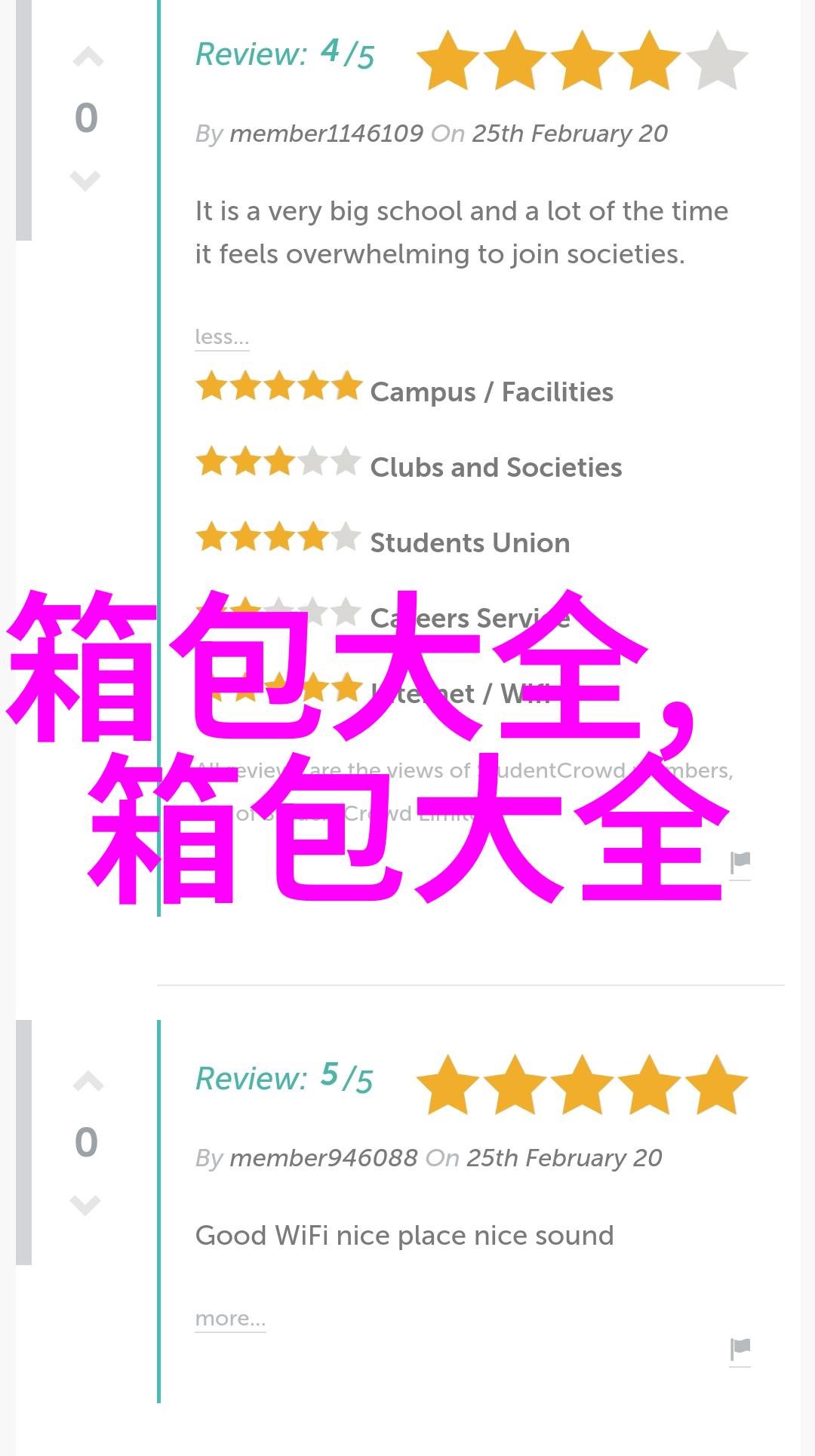Downvote the review by member1146109
This screenshot has width=815, height=1456.
85,180
